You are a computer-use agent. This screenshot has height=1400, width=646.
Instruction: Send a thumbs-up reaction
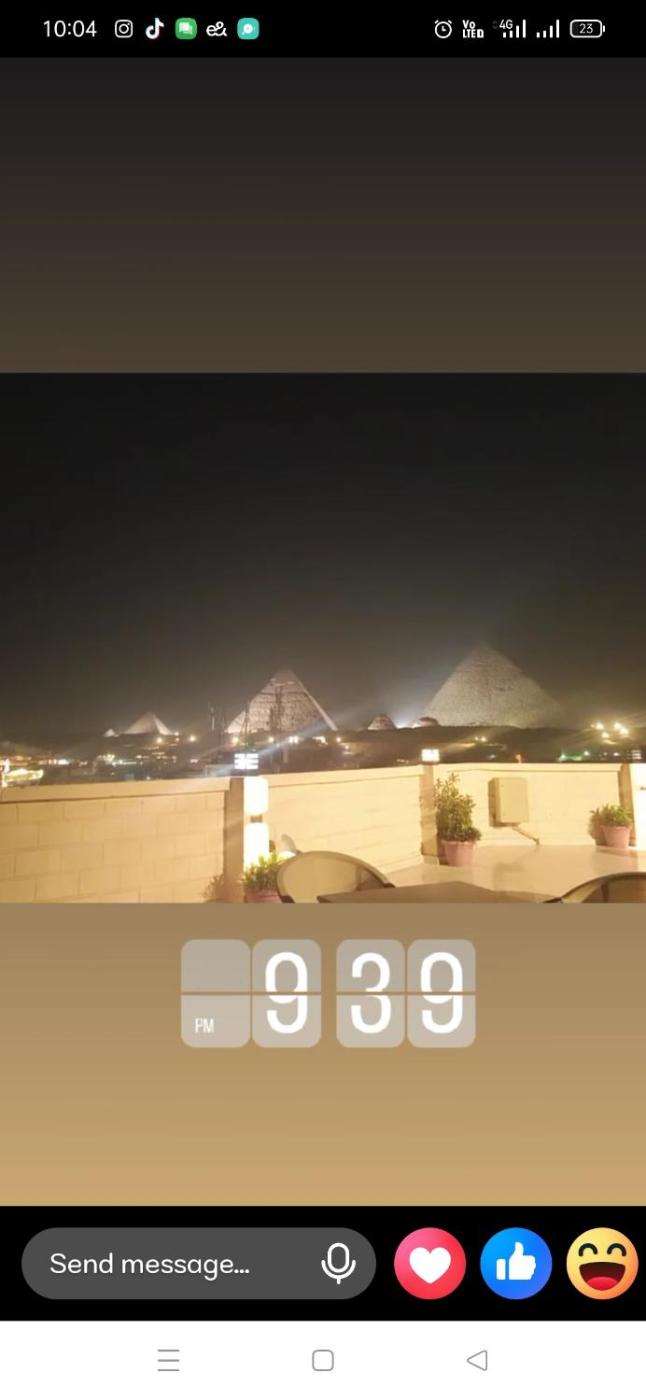(x=516, y=1264)
